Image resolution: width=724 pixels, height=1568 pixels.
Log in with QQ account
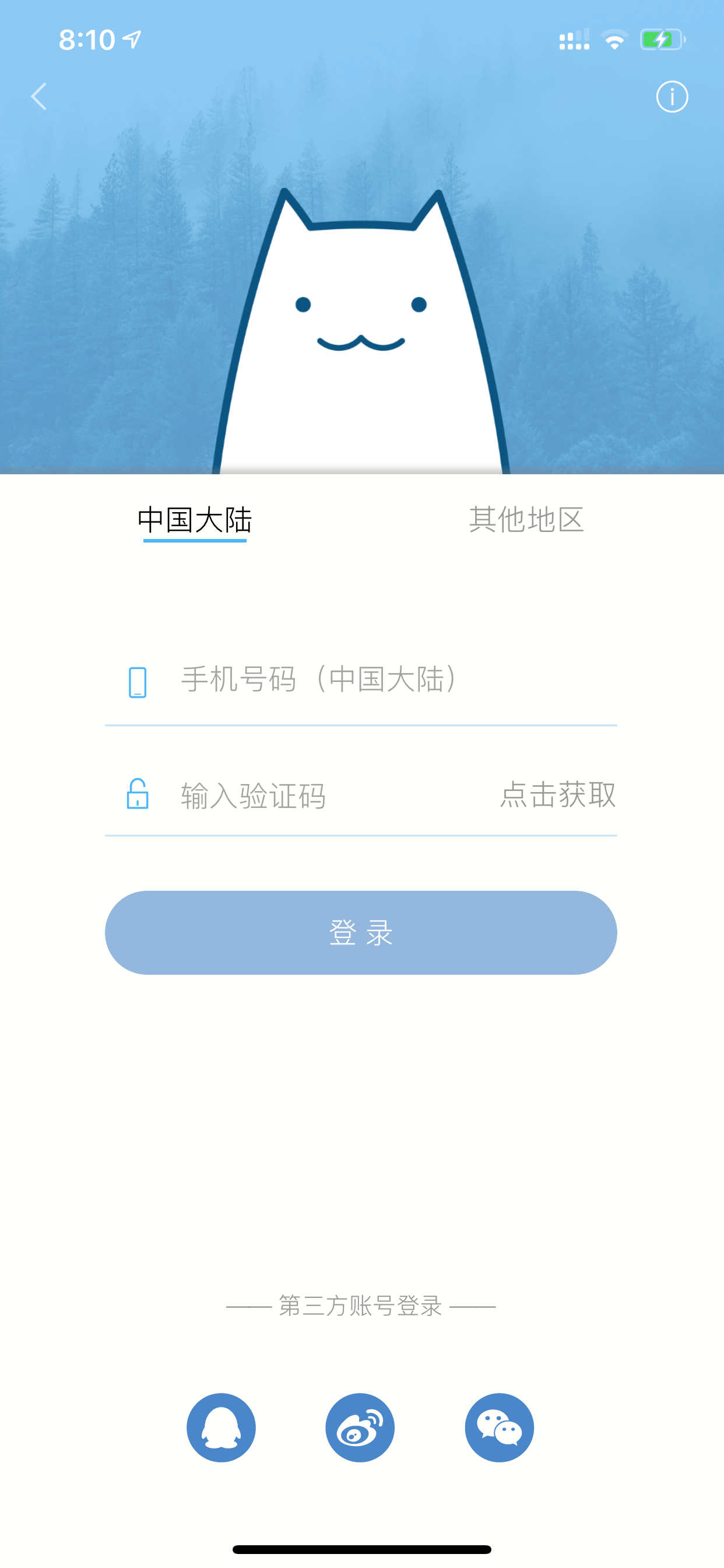tap(221, 1427)
